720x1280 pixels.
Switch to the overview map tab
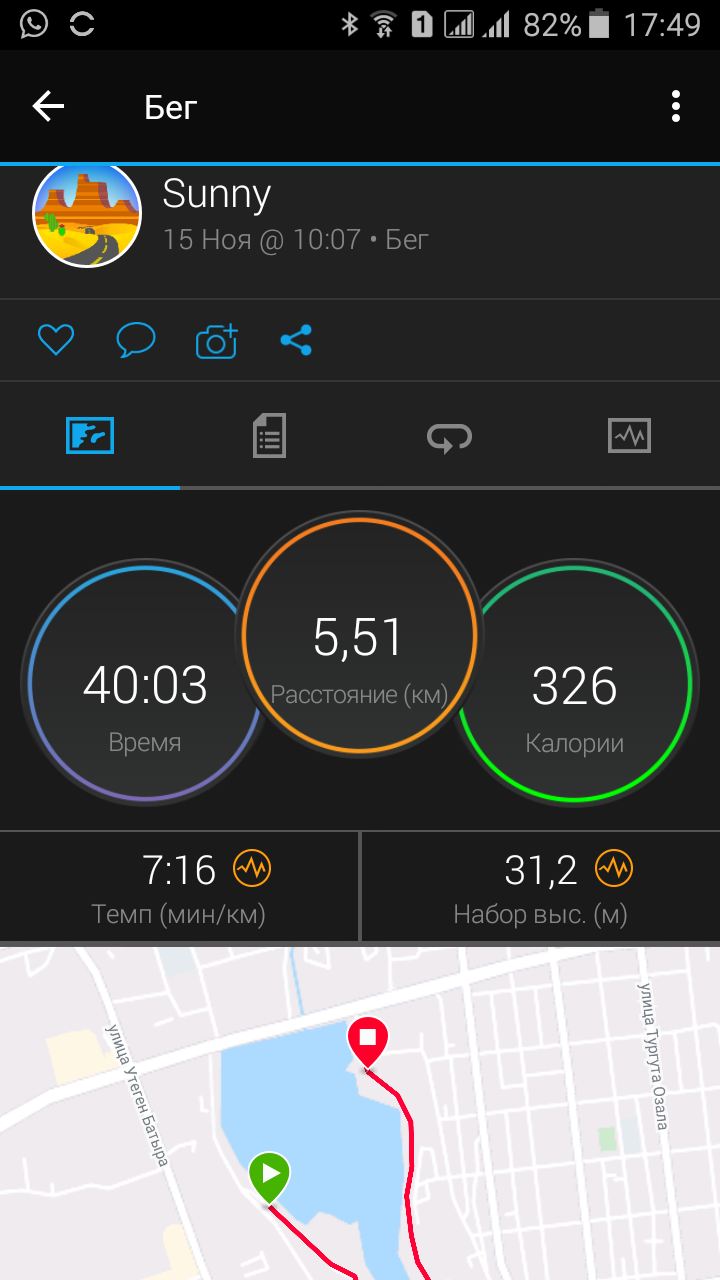(x=90, y=436)
